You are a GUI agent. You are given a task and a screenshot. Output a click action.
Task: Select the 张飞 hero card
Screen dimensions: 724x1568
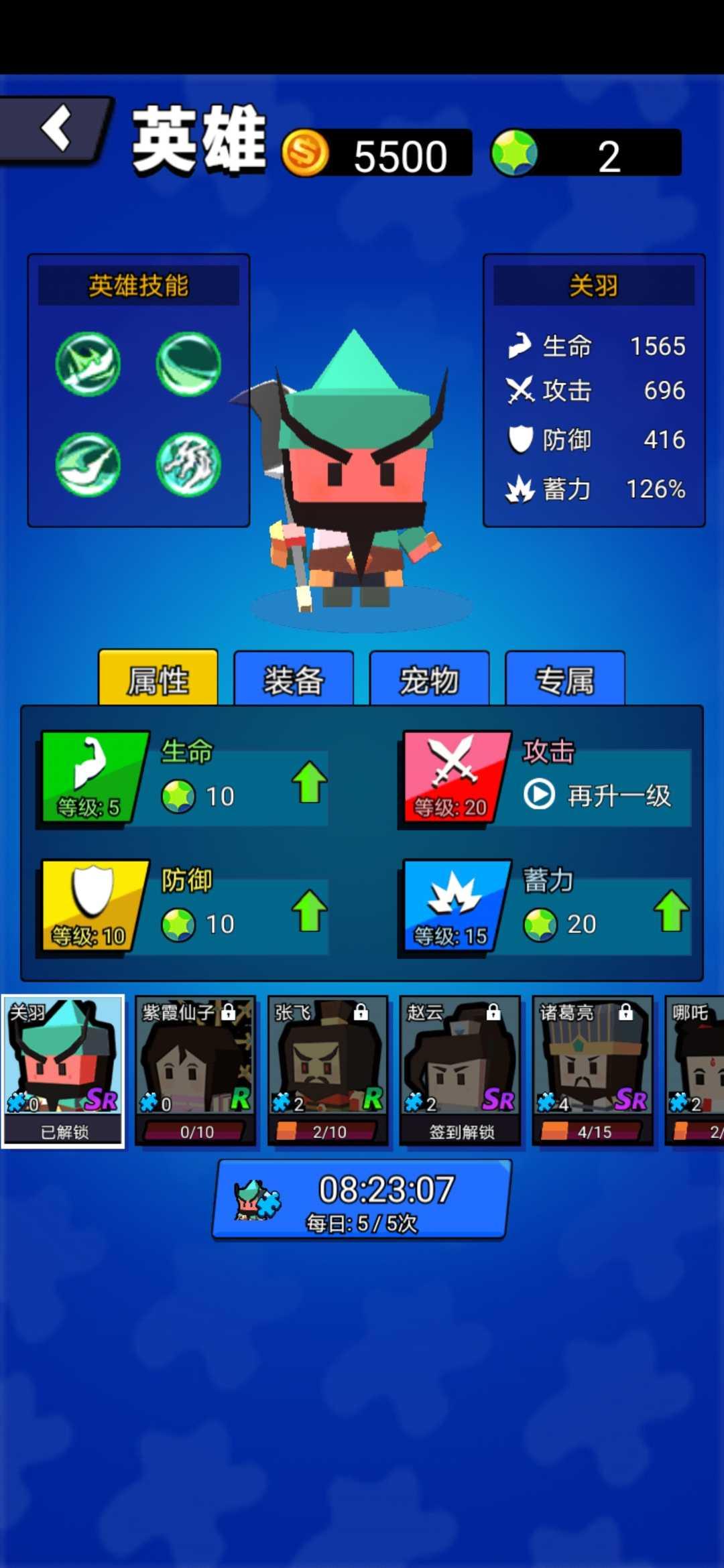[x=328, y=1071]
